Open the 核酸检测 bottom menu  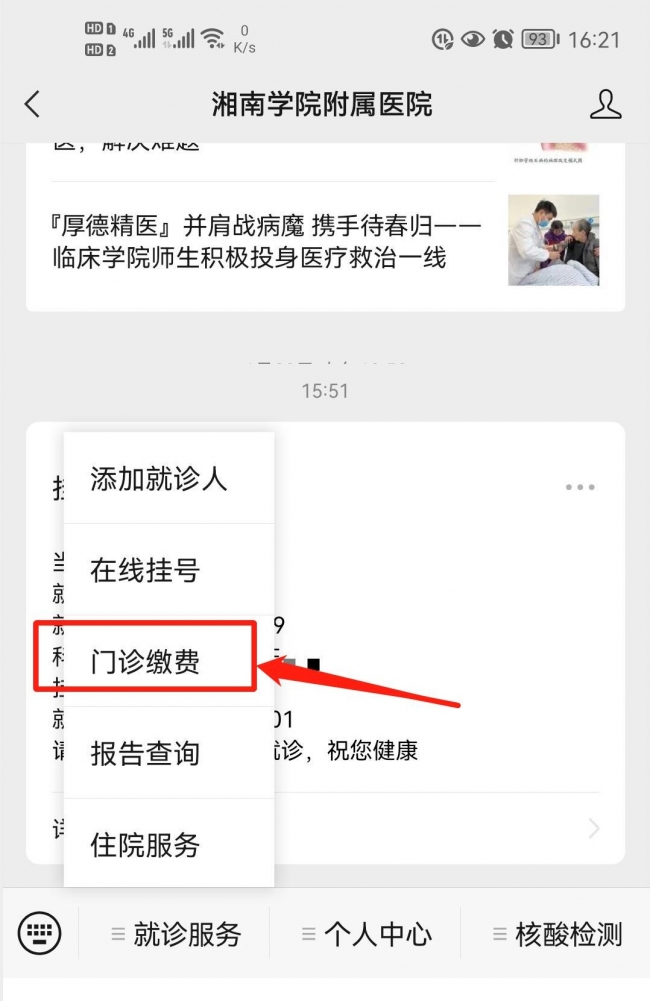click(558, 935)
